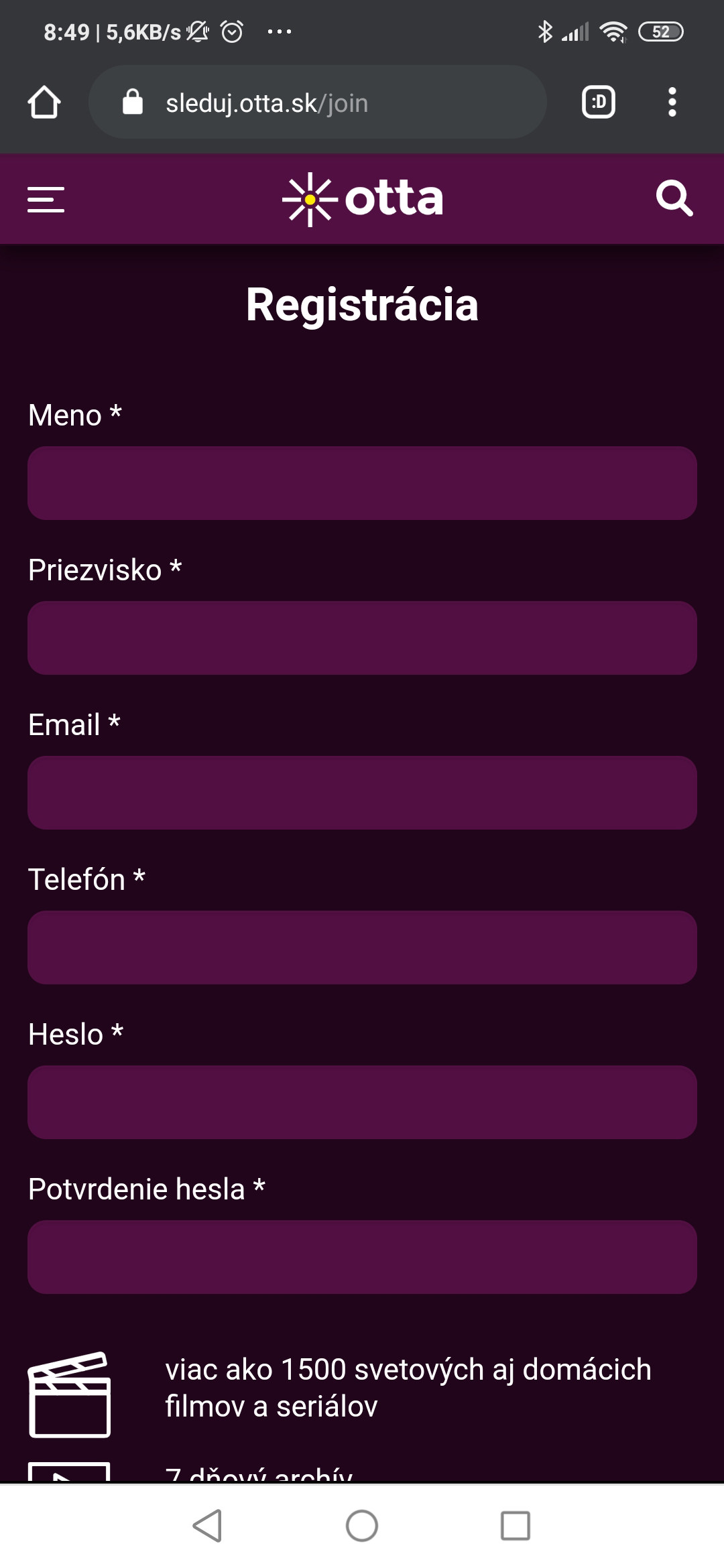The width and height of the screenshot is (724, 1568).
Task: Select the Email input field
Action: click(362, 793)
